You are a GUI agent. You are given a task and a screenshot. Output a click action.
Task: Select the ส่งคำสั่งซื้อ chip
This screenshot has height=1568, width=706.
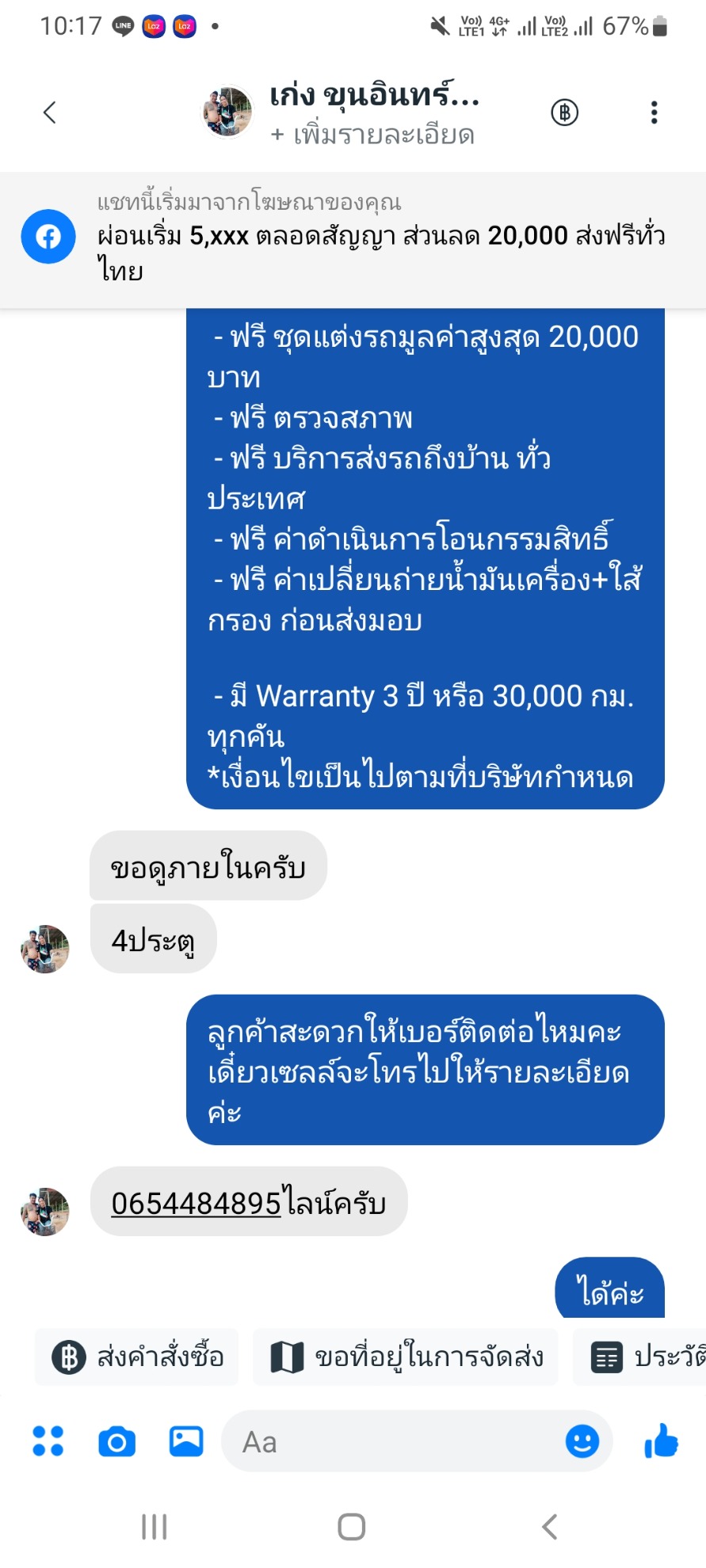pyautogui.click(x=137, y=1357)
